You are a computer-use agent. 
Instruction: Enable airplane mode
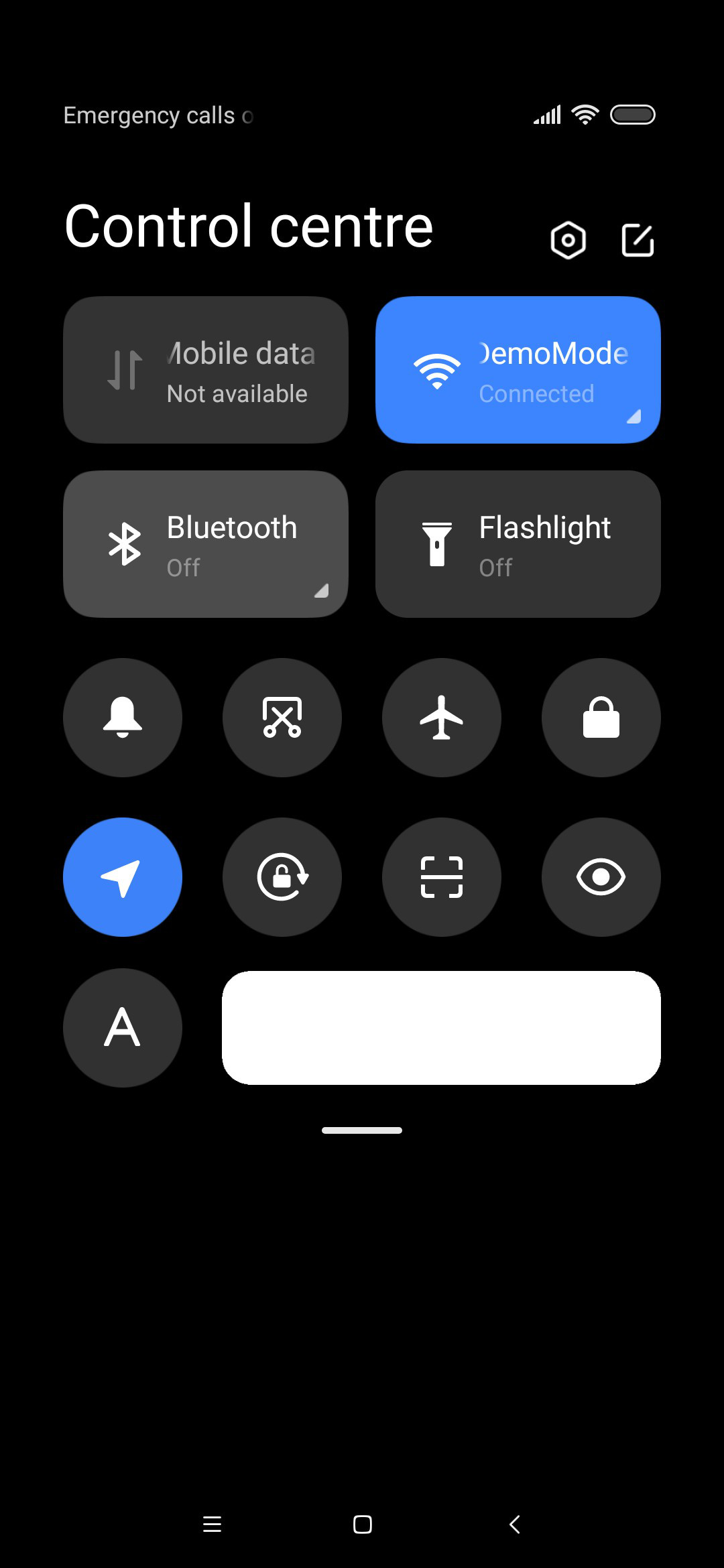coord(442,718)
